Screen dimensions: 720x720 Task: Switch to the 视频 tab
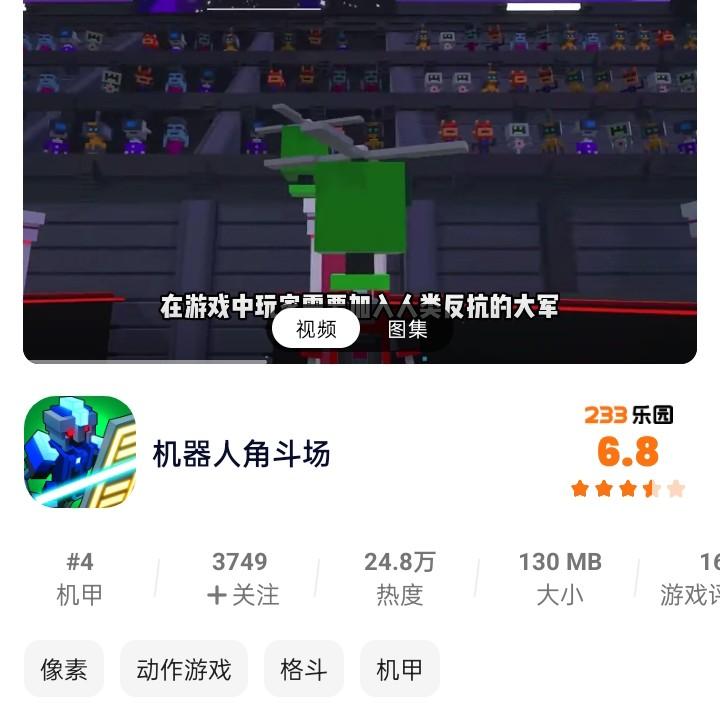coord(316,329)
